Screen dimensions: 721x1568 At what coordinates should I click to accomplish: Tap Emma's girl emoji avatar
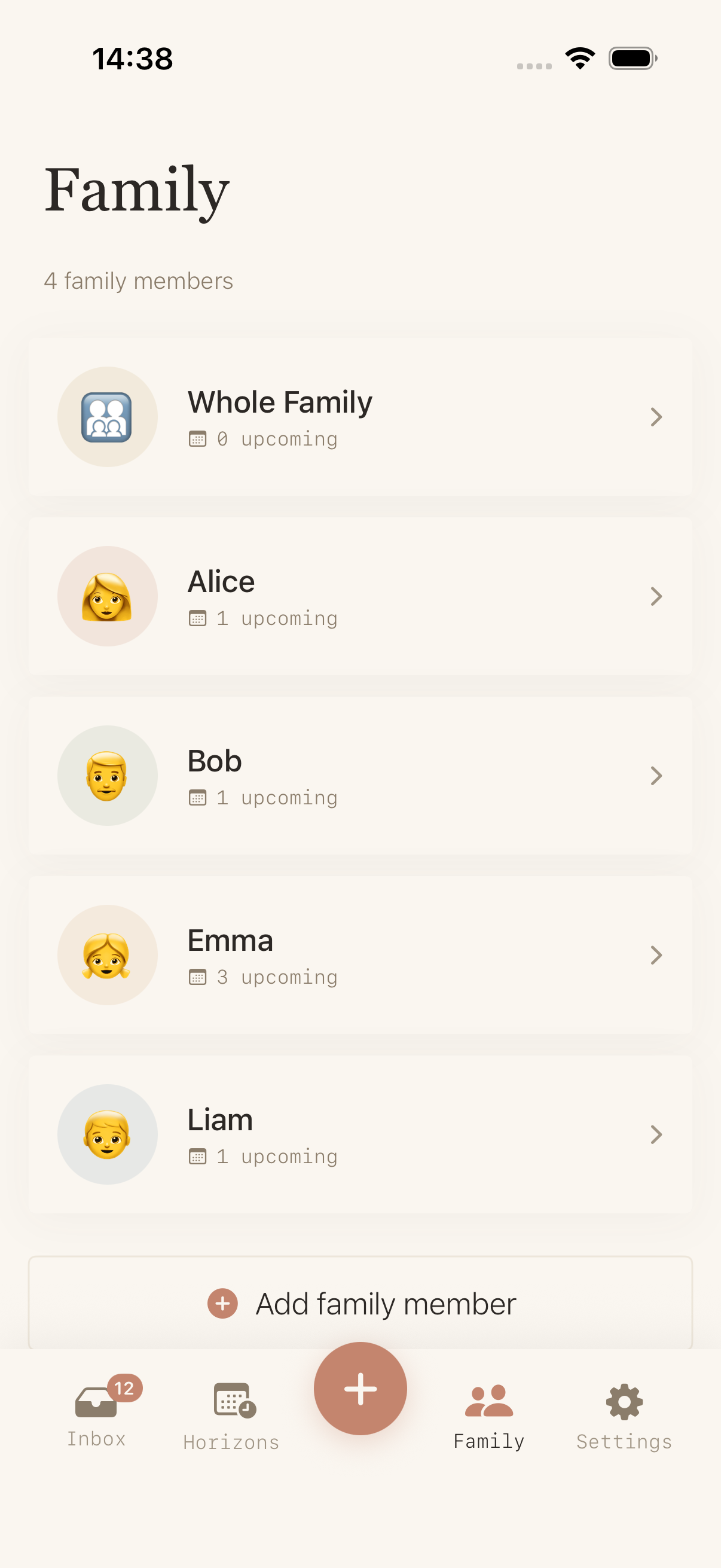pyautogui.click(x=107, y=954)
